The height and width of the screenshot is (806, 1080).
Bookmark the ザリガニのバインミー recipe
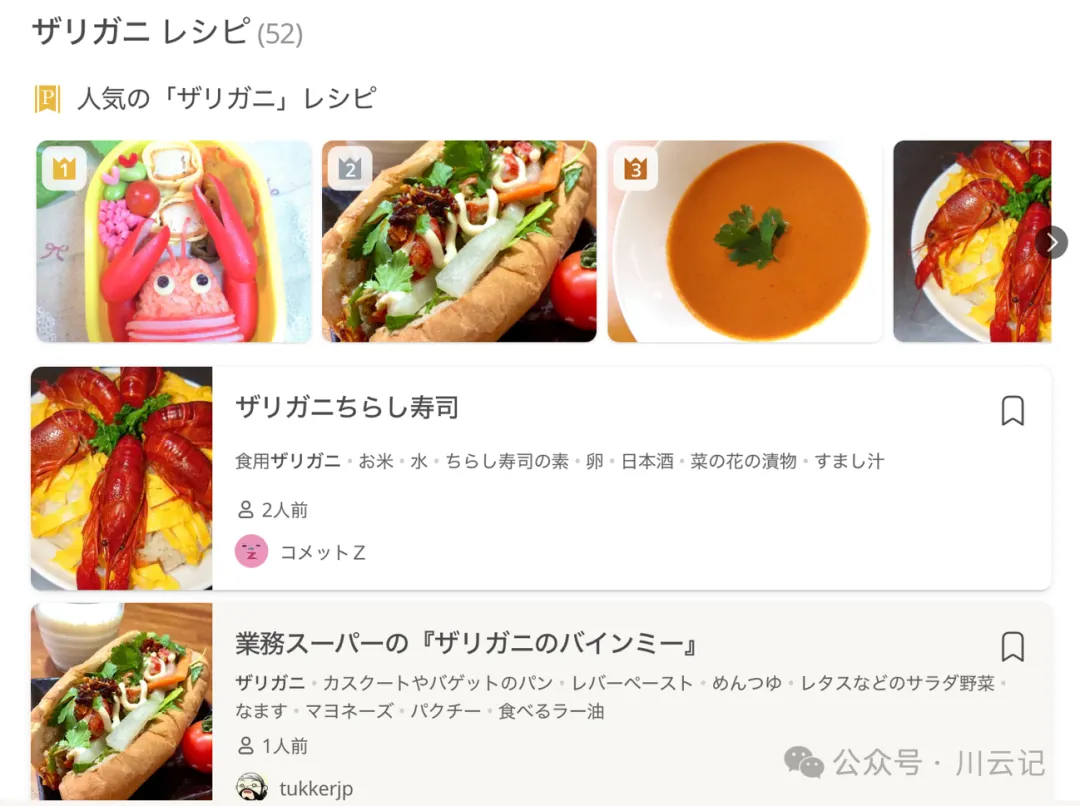1012,646
